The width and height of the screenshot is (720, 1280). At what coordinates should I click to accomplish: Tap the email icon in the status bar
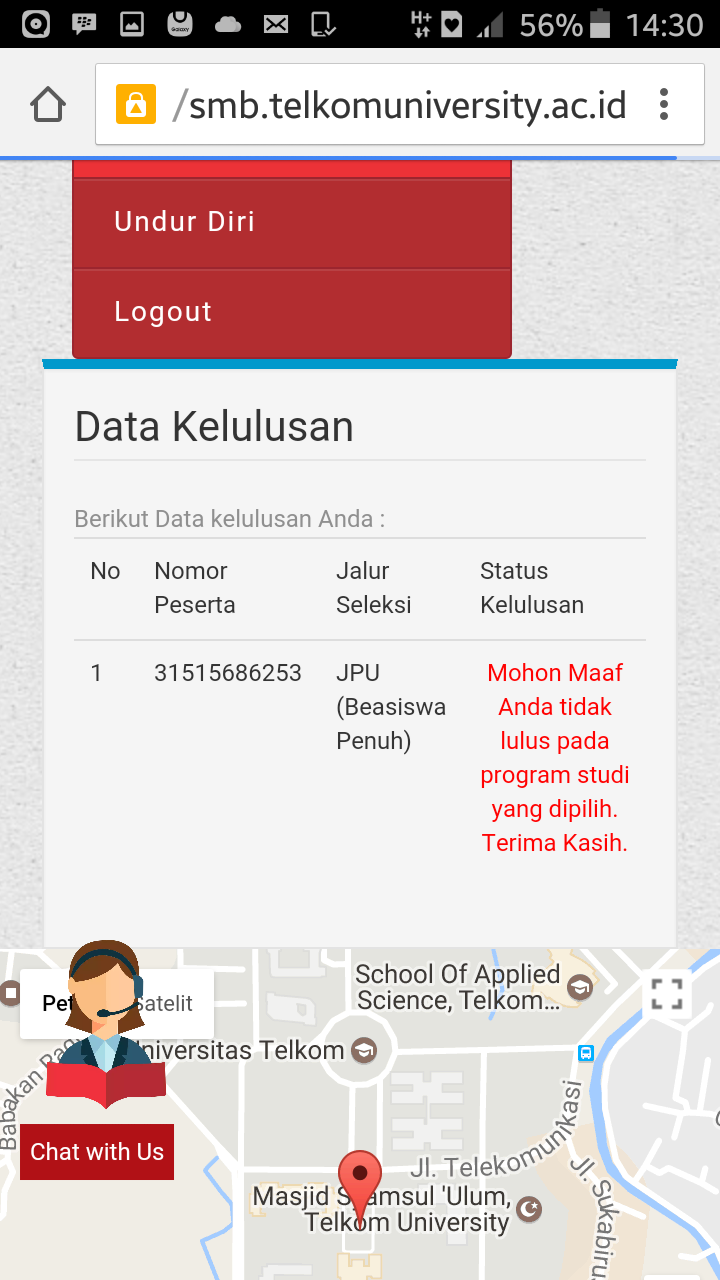point(276,24)
